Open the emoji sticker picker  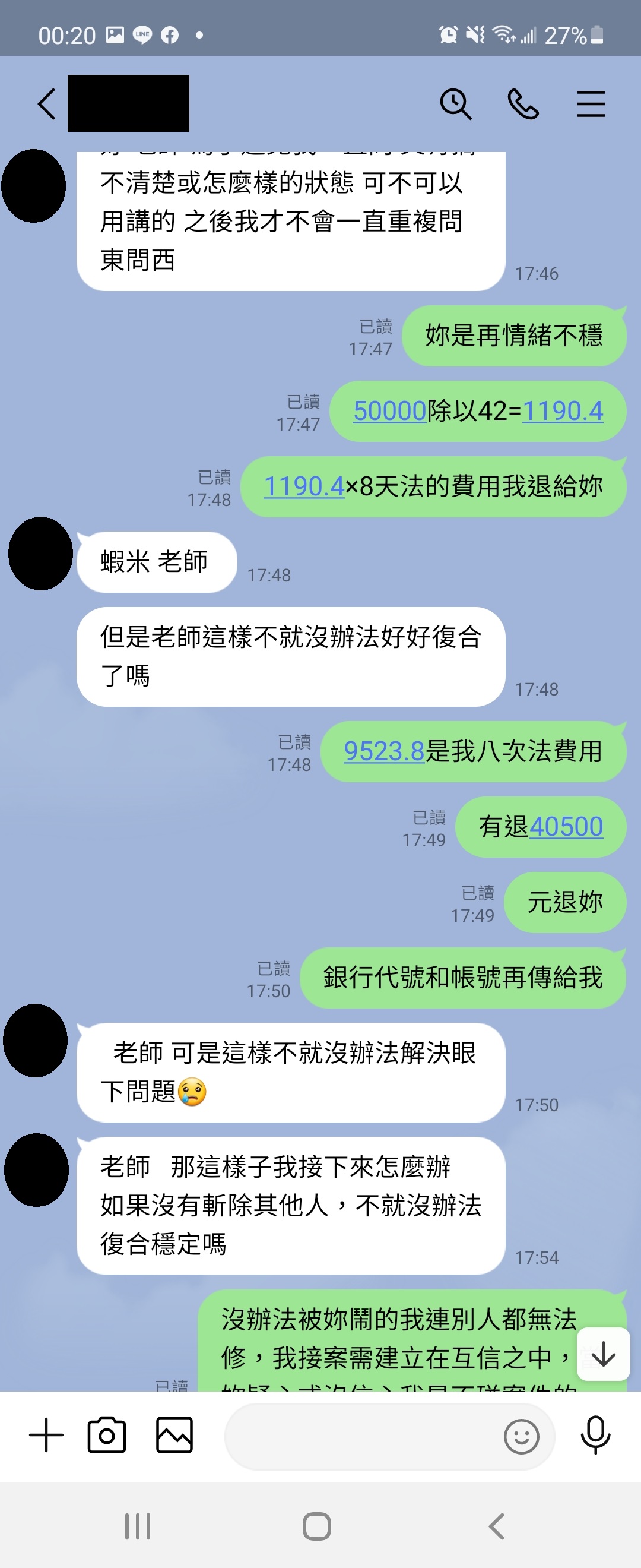pyautogui.click(x=521, y=1437)
